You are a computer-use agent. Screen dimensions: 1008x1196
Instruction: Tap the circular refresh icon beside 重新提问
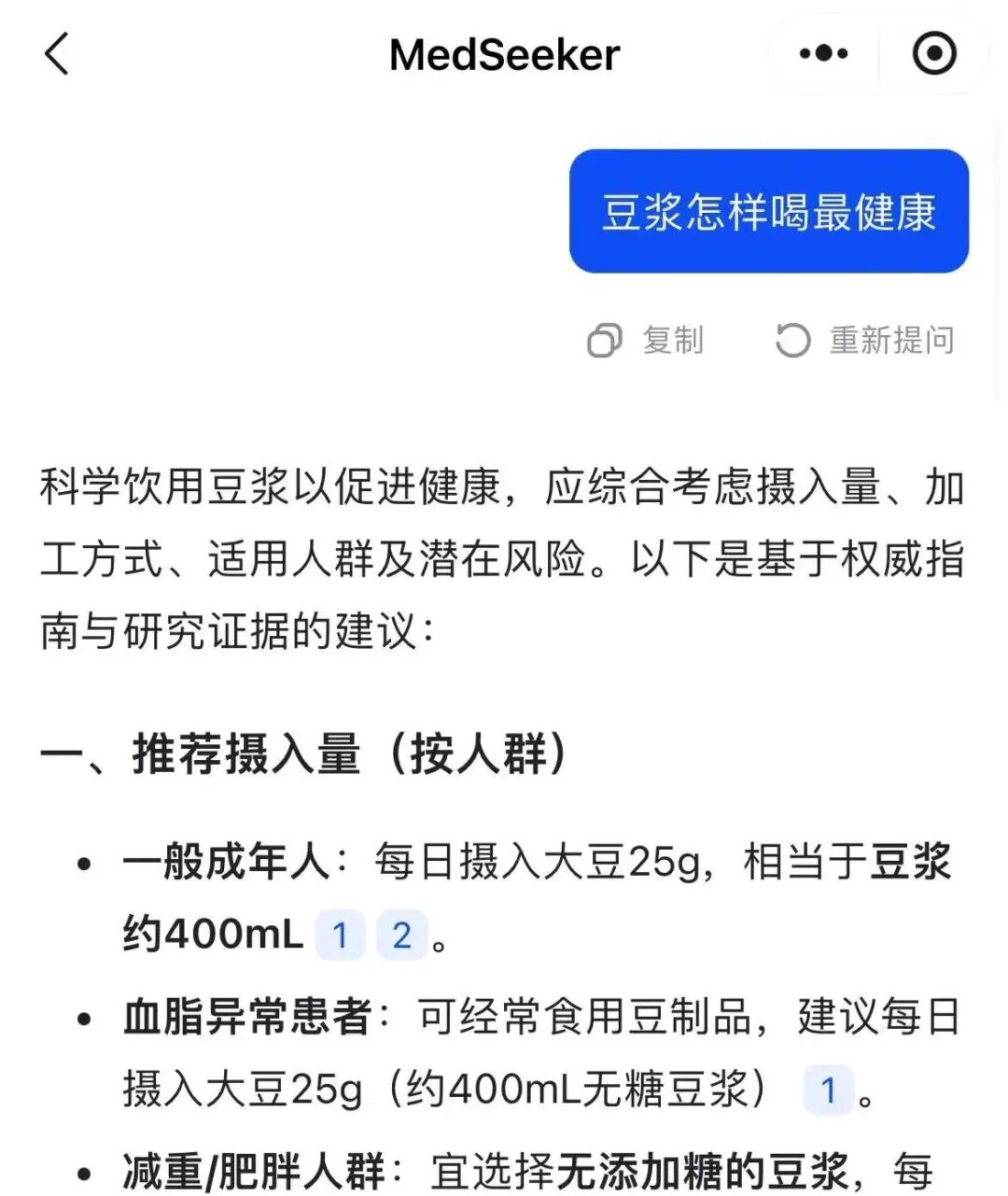click(x=791, y=340)
